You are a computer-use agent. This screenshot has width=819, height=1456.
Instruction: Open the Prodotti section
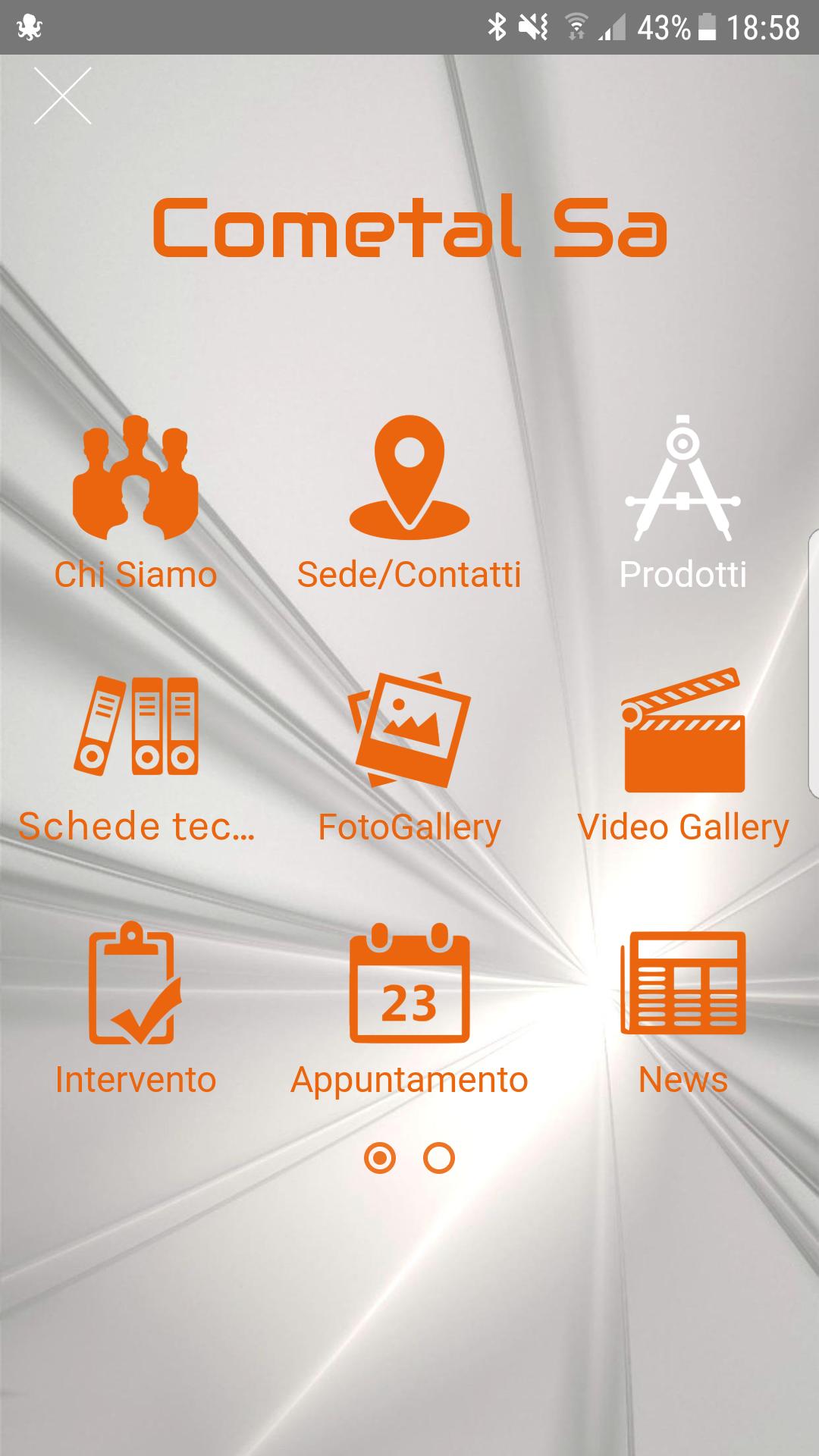point(682,504)
